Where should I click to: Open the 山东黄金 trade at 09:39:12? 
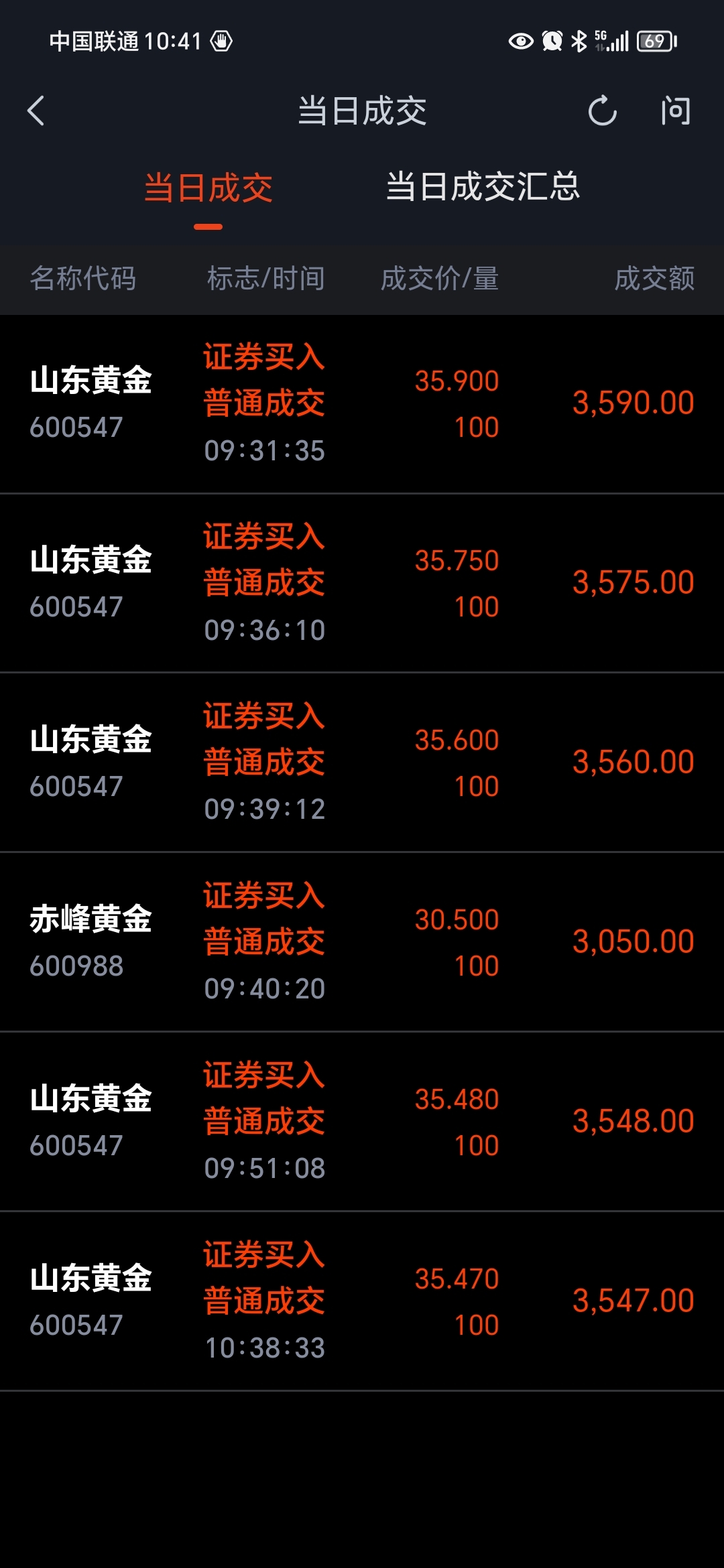click(x=362, y=763)
